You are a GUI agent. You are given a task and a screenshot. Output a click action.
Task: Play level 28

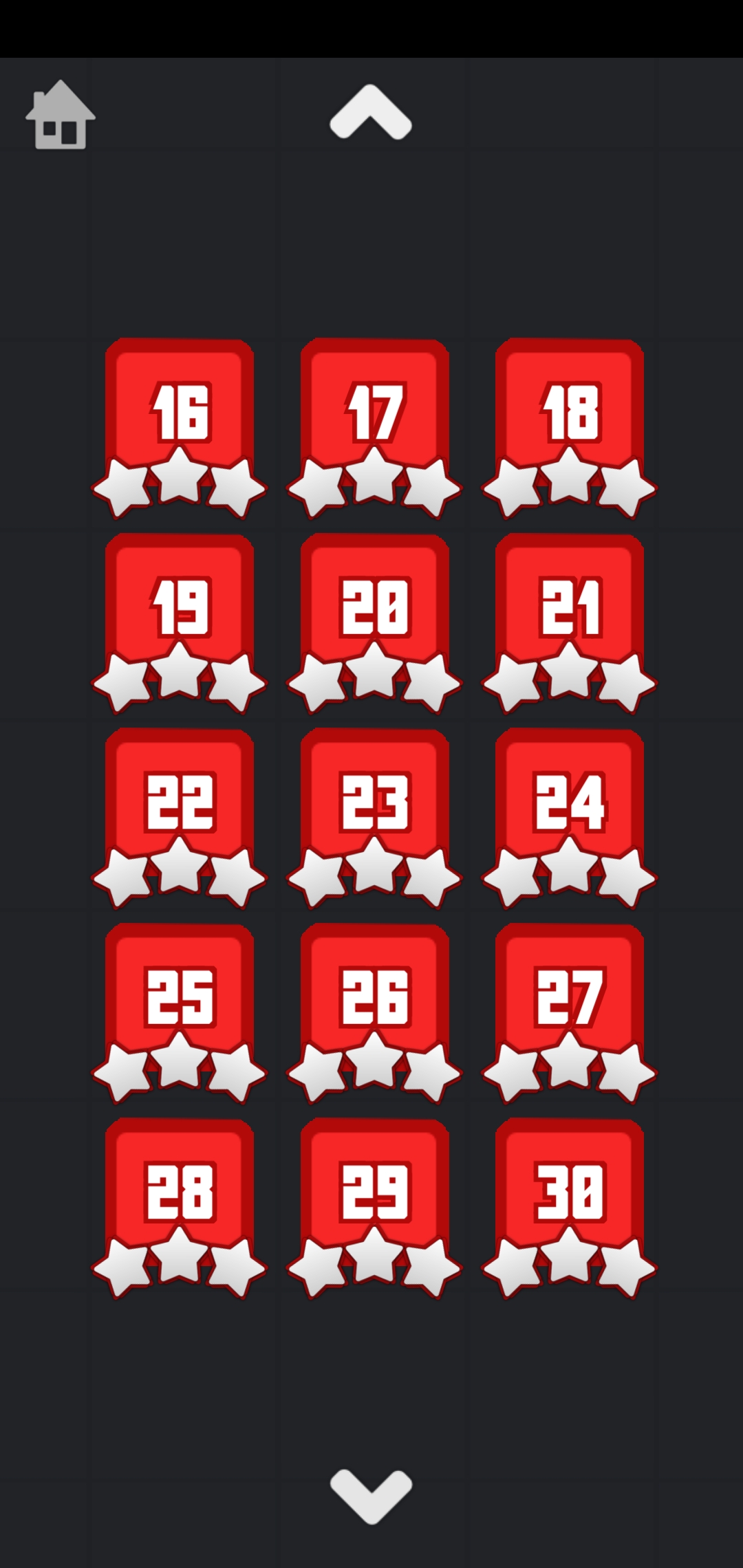(x=180, y=1193)
